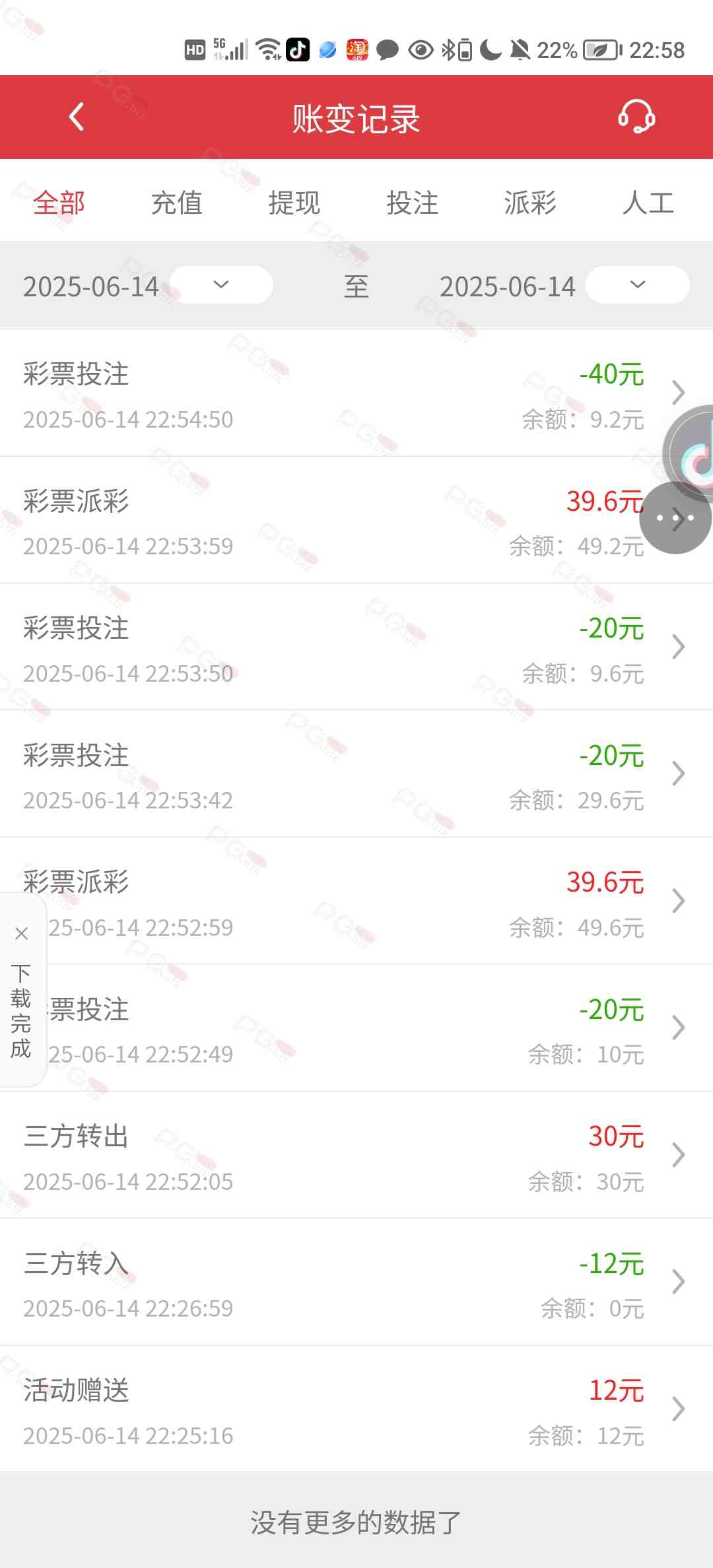The image size is (713, 1568).
Task: Switch to the 派彩 tab
Action: [529, 203]
